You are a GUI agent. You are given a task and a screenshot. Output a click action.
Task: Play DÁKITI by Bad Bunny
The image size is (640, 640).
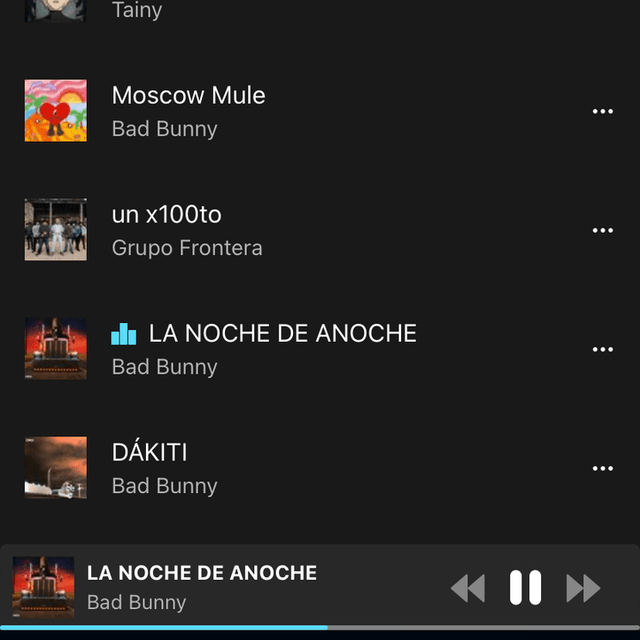165,467
